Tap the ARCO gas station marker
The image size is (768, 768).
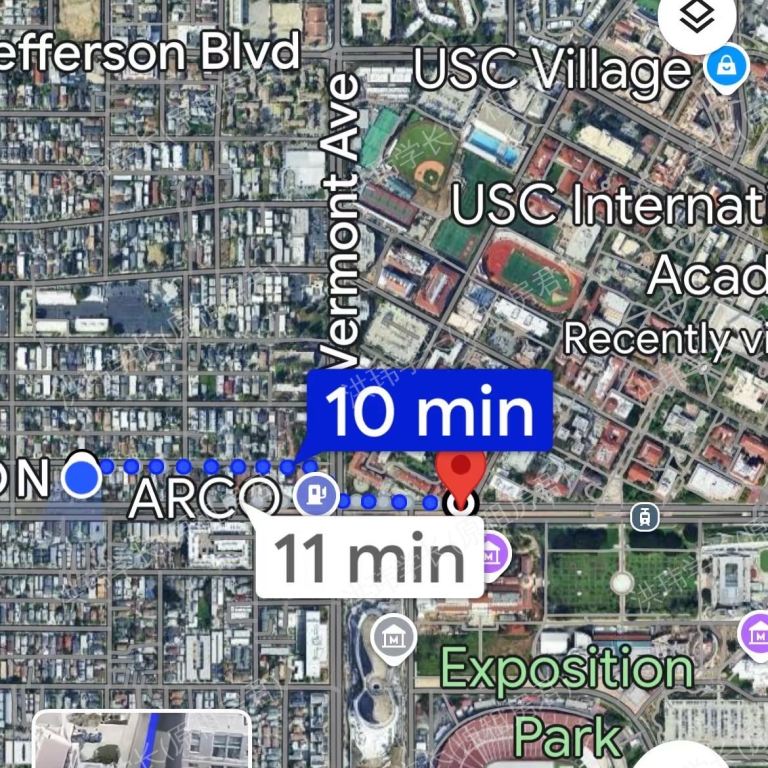tap(315, 492)
